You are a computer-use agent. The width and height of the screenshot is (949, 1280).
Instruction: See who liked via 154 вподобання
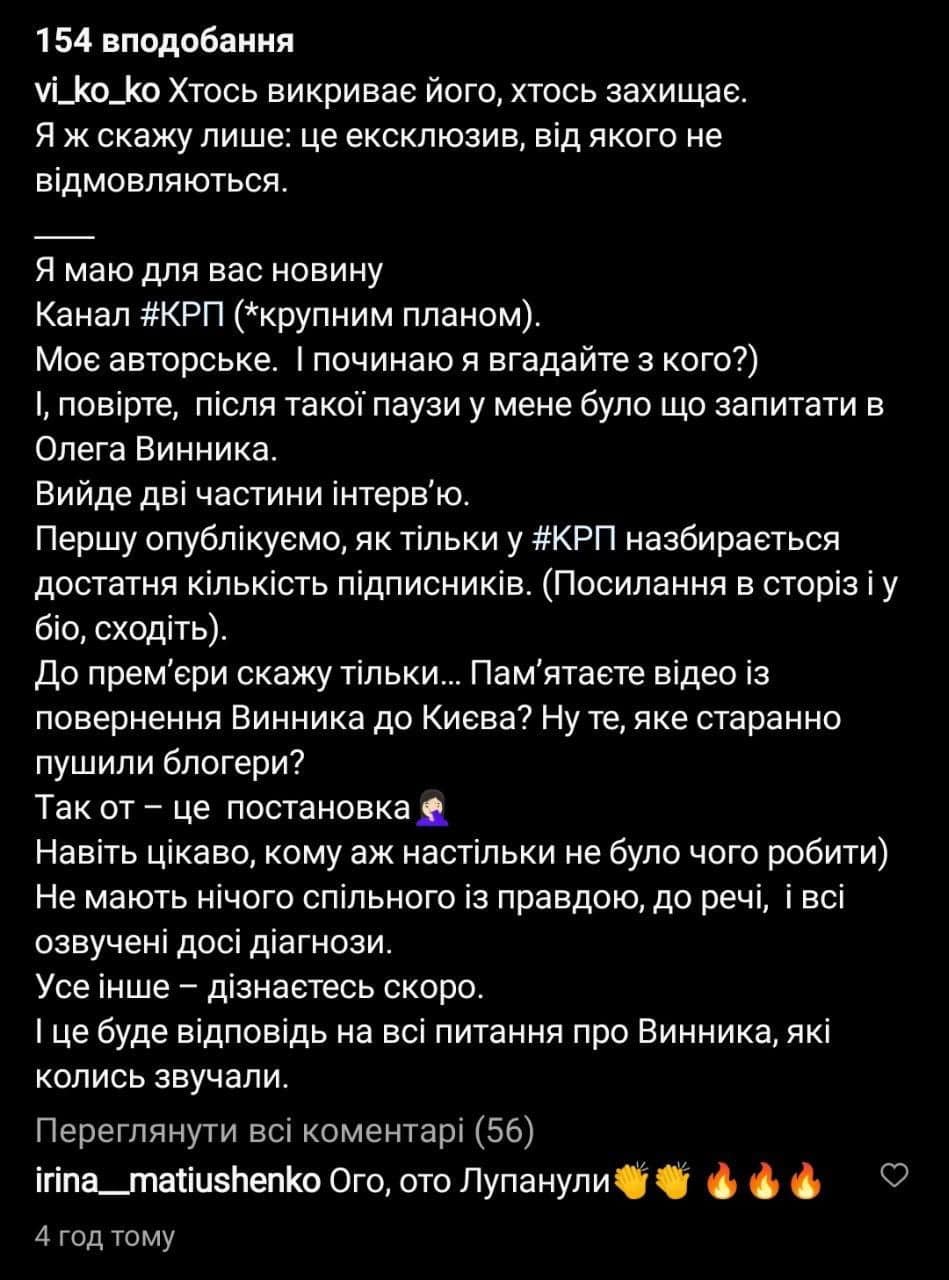click(x=164, y=42)
